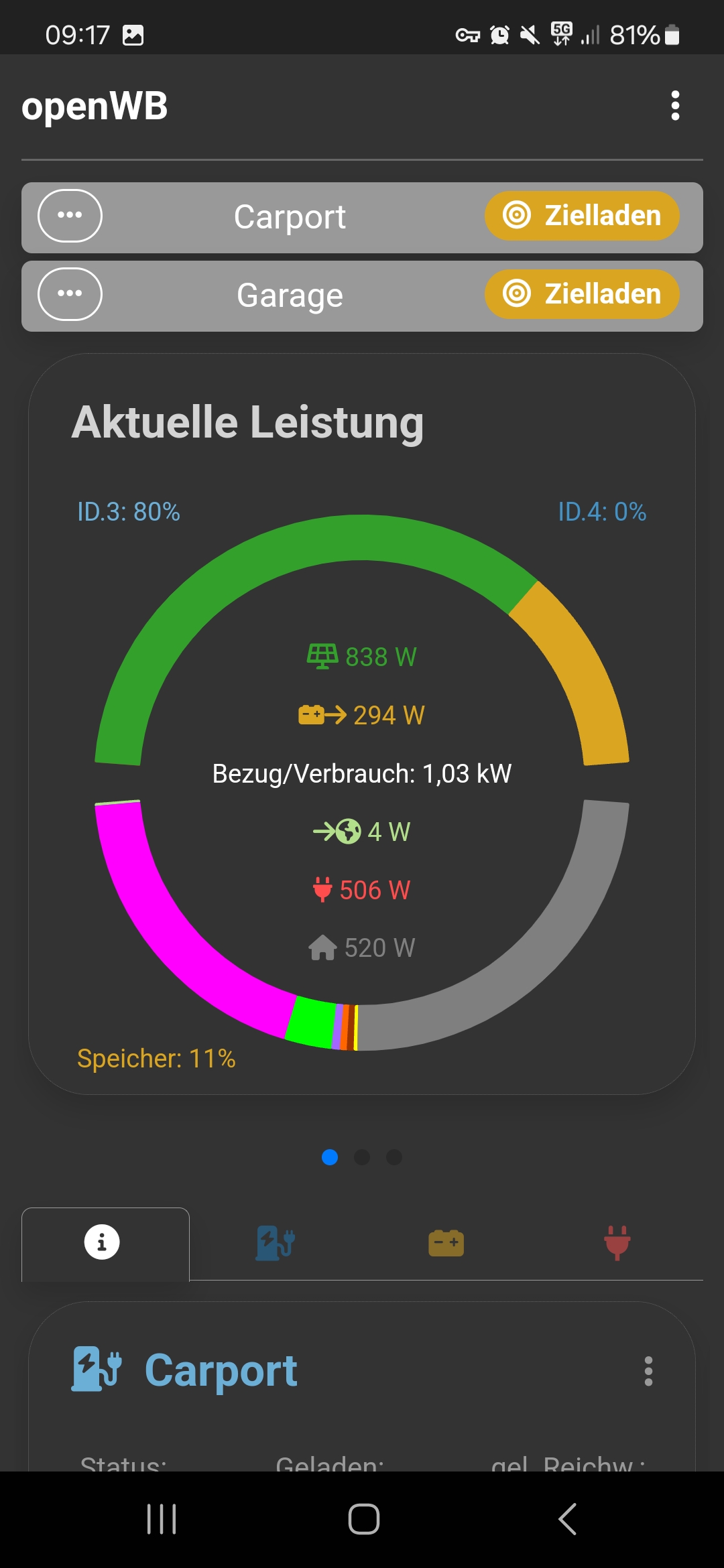
Task: Open recent apps from the navigation bar
Action: [162, 1519]
